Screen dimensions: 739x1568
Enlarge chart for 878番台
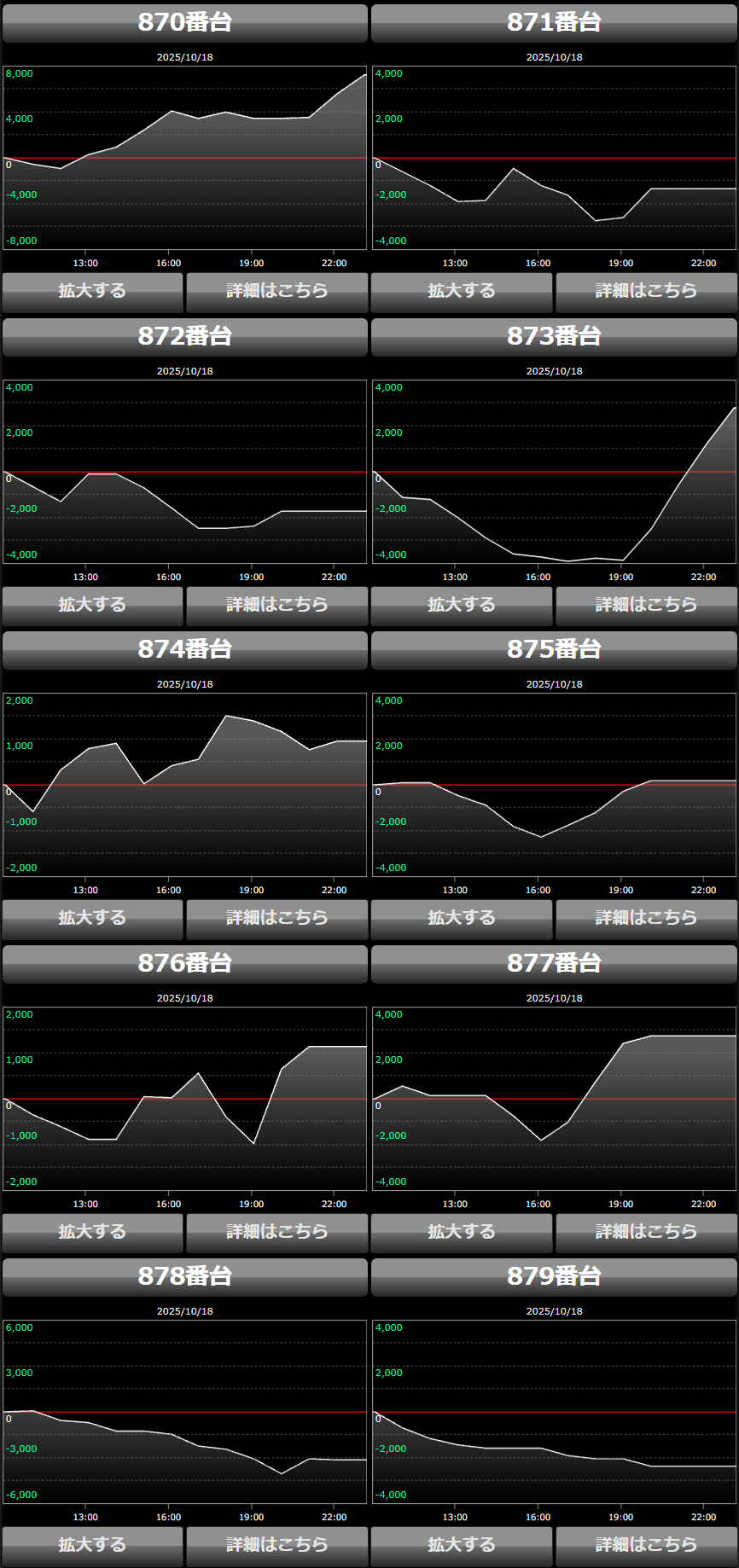tap(92, 1545)
